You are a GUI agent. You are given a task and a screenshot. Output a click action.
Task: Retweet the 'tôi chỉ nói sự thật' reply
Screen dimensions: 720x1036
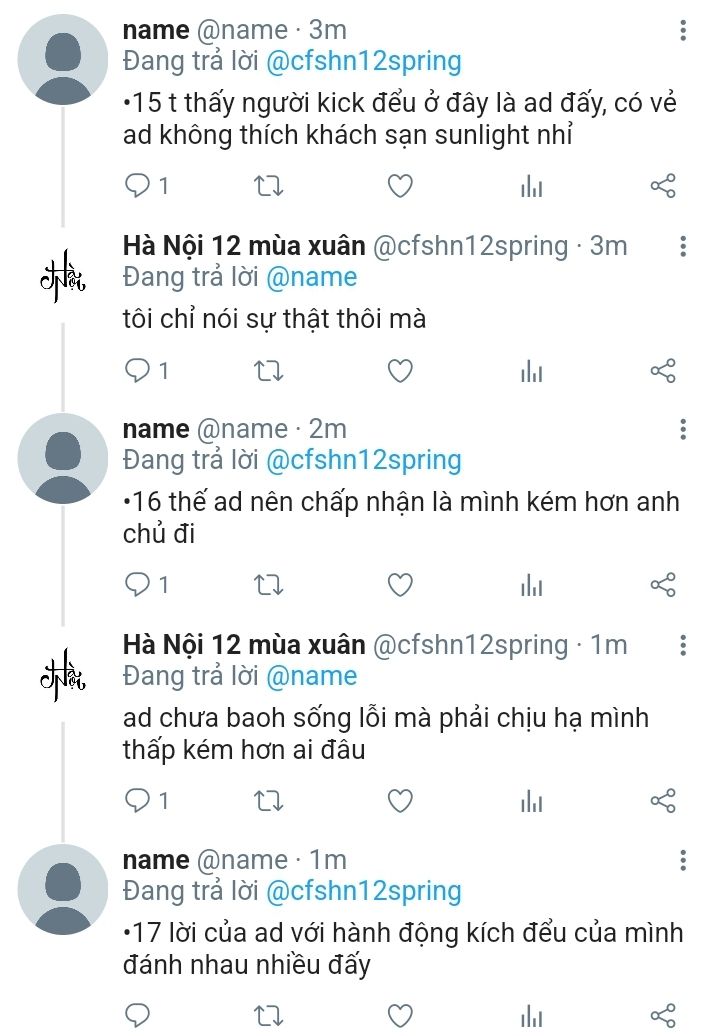pos(268,371)
